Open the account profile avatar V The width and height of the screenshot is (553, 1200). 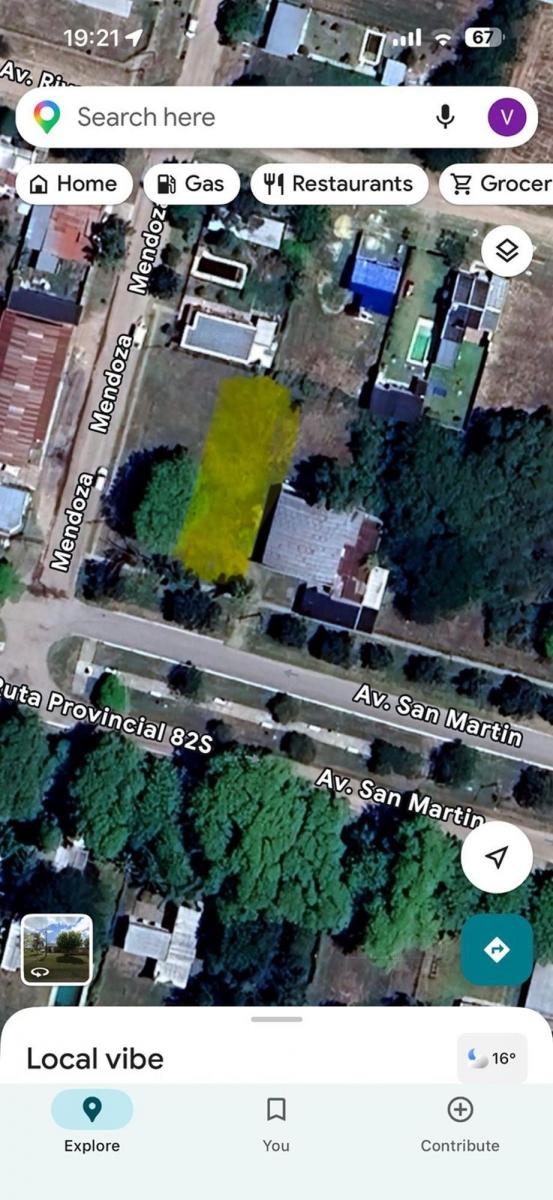click(x=507, y=117)
